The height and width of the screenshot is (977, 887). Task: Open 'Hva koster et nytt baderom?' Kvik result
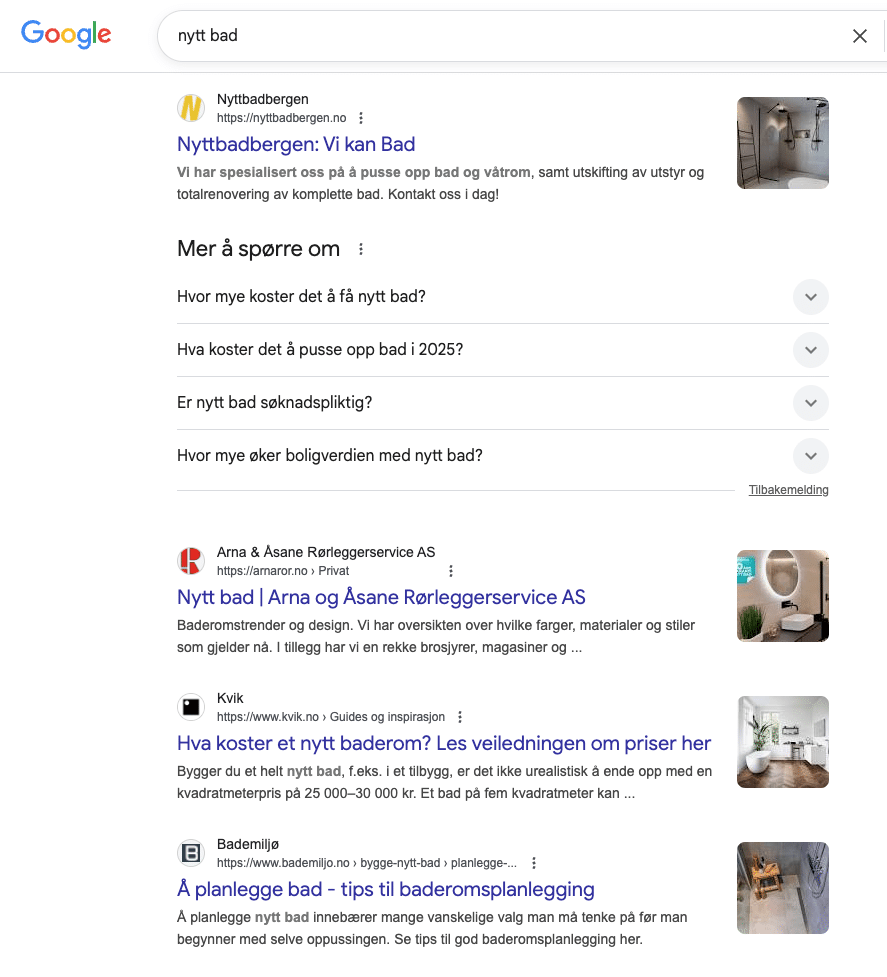pyautogui.click(x=444, y=743)
